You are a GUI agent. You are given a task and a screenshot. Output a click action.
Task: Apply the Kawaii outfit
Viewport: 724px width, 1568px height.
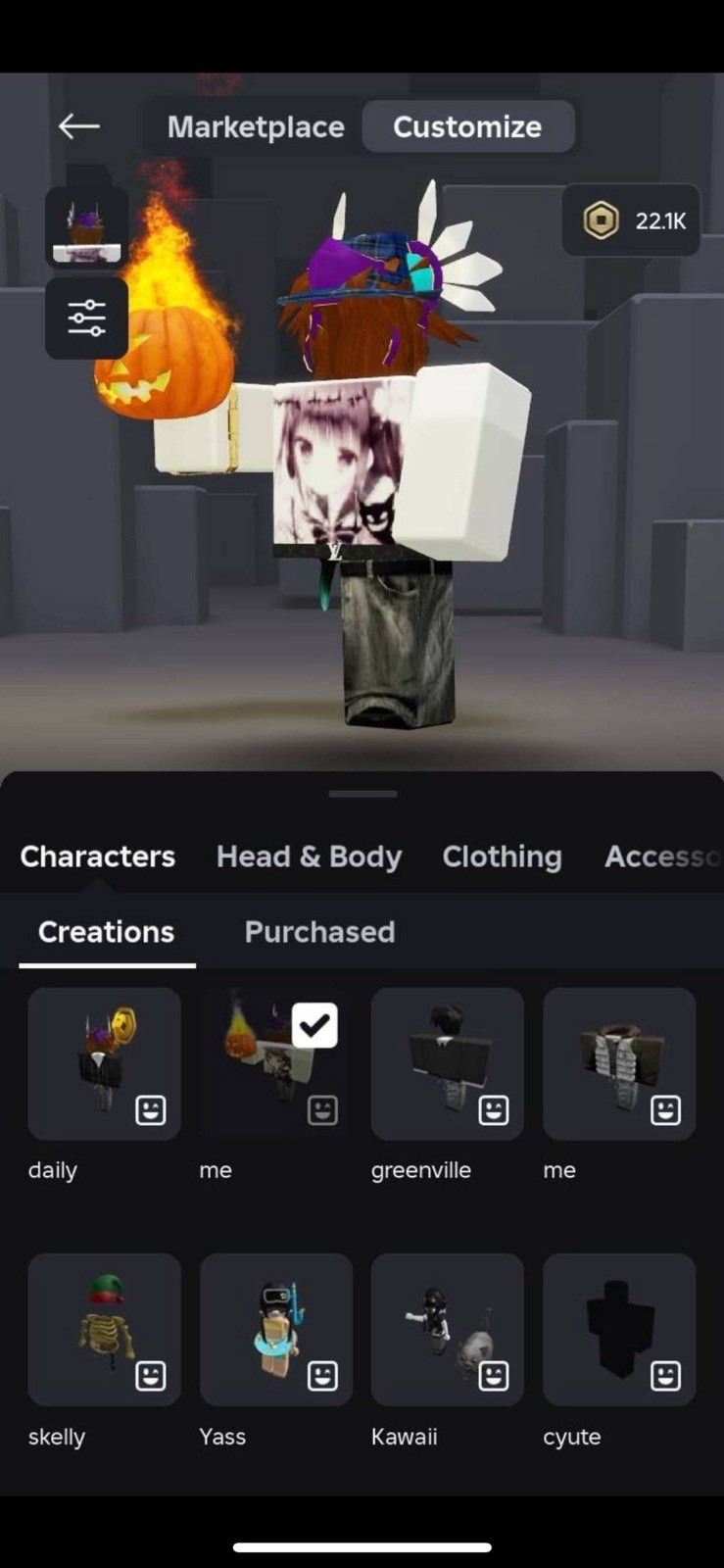[x=447, y=1329]
